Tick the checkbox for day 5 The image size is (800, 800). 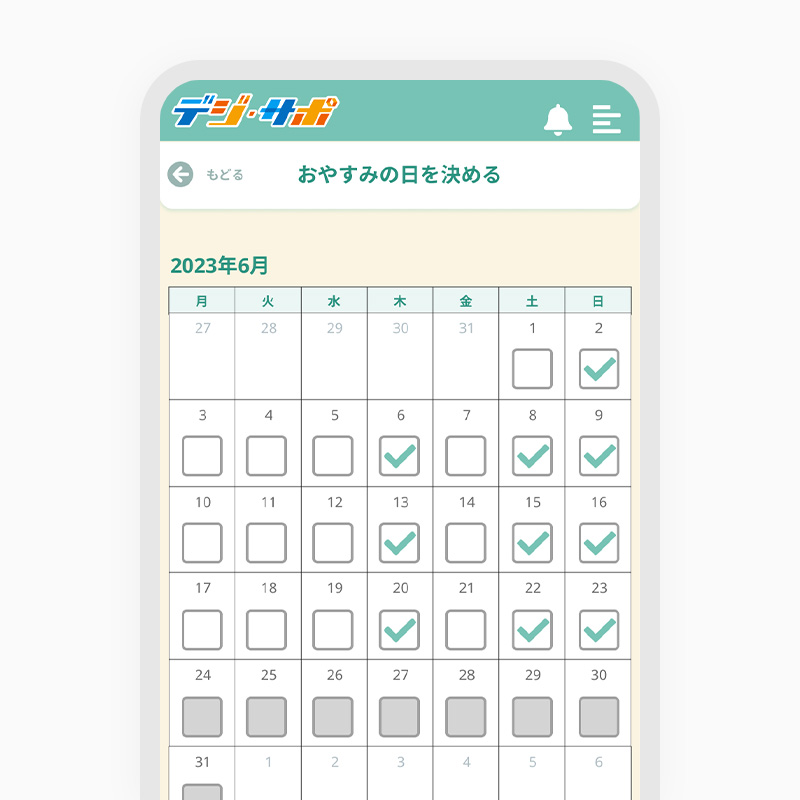click(333, 456)
